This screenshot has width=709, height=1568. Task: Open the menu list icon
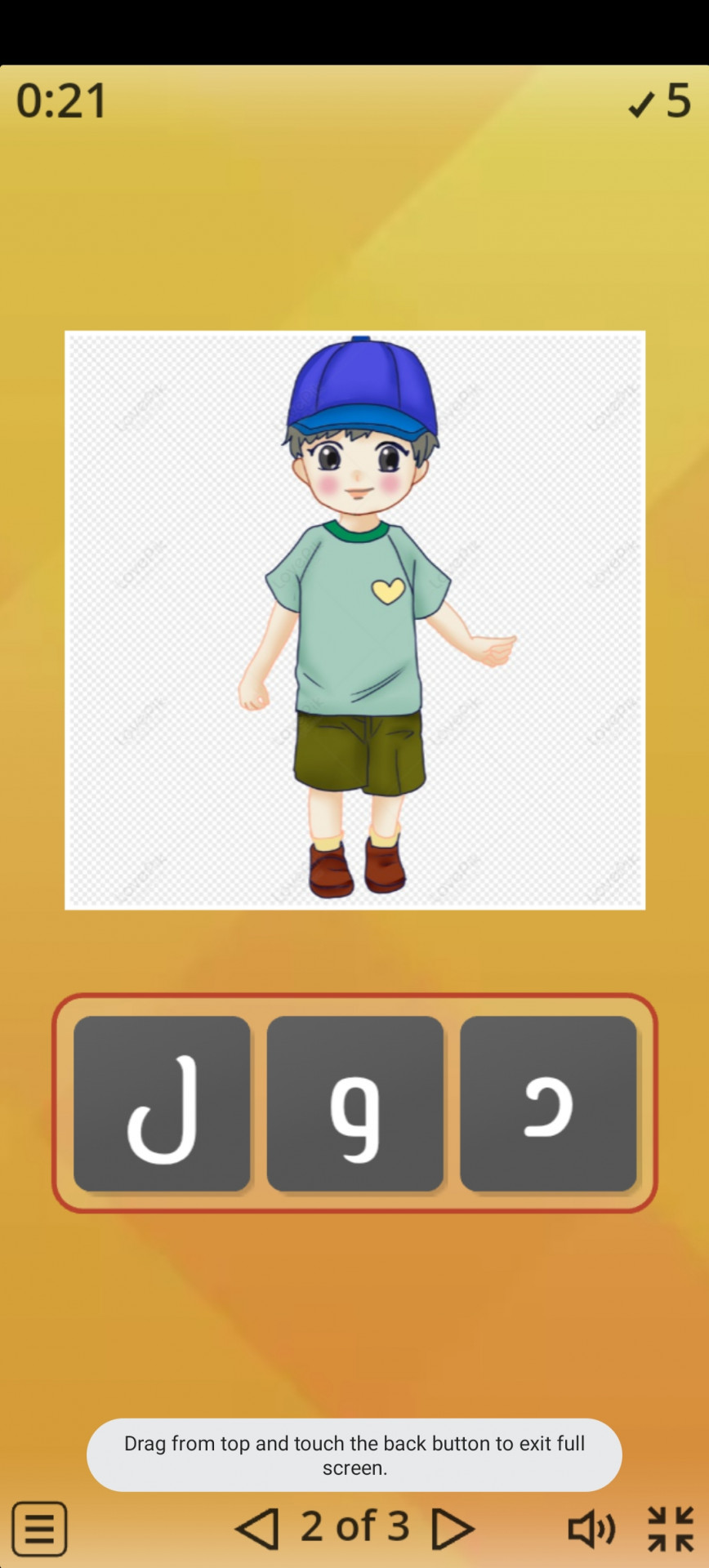(x=39, y=1528)
